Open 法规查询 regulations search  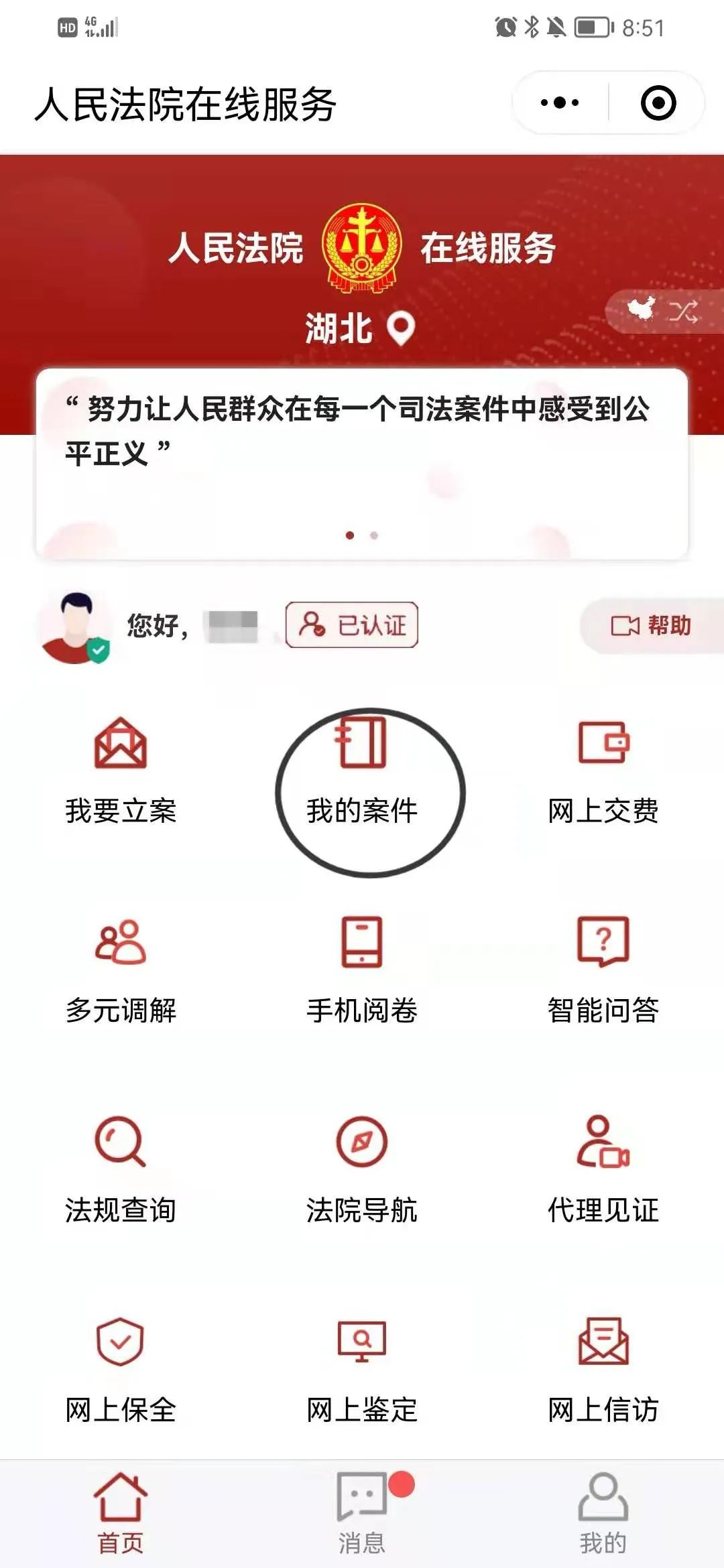pyautogui.click(x=121, y=1170)
